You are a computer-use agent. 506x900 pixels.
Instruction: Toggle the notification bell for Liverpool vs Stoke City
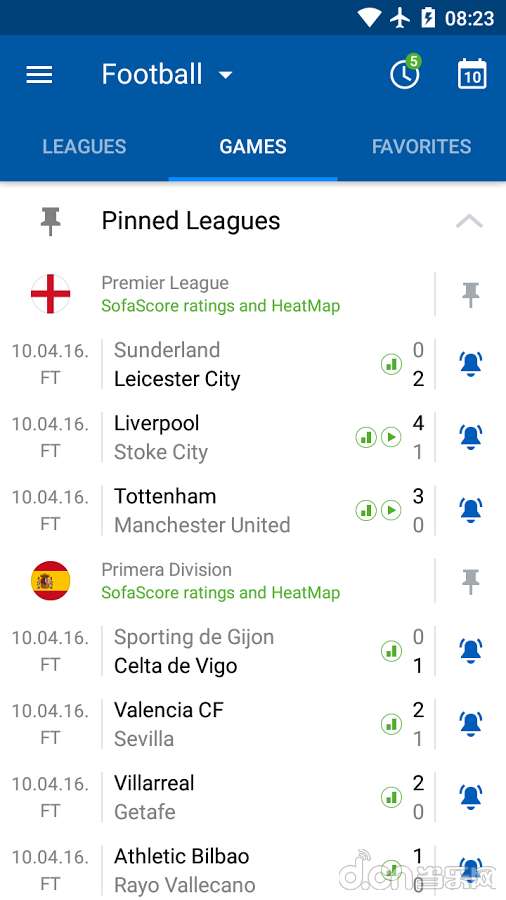(x=470, y=437)
